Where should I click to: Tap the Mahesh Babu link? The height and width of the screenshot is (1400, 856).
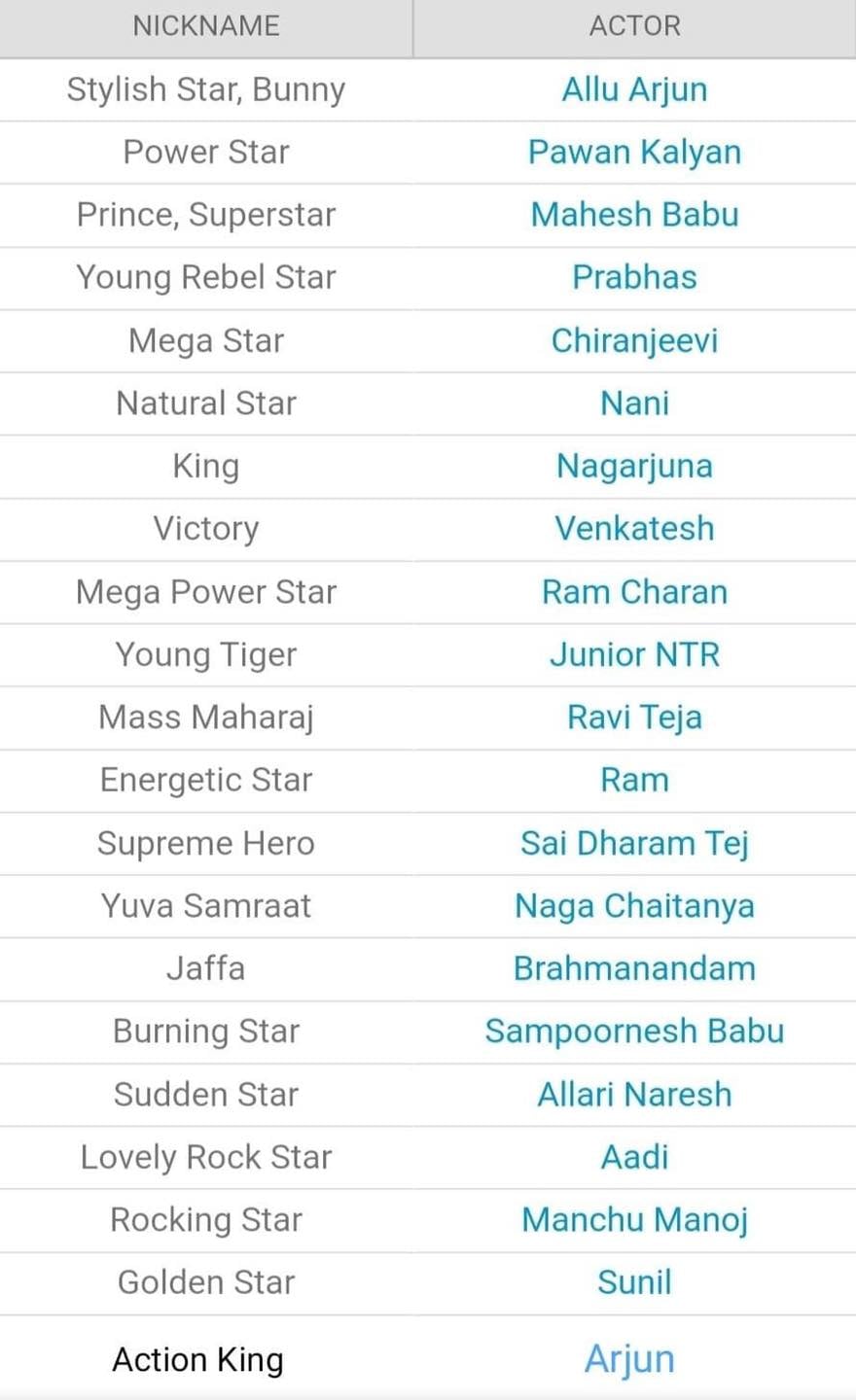coord(634,215)
